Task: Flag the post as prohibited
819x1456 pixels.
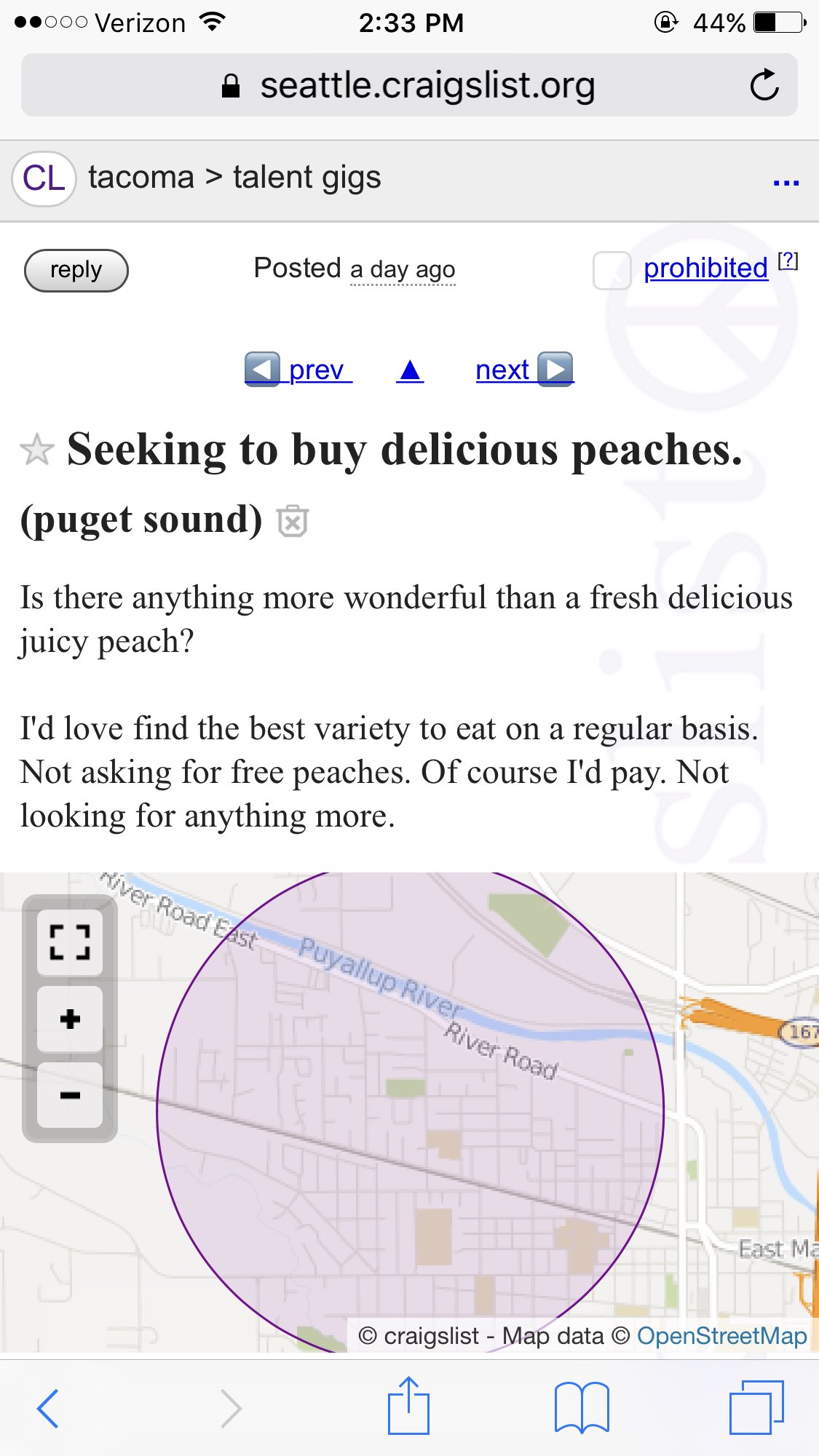Action: [705, 268]
